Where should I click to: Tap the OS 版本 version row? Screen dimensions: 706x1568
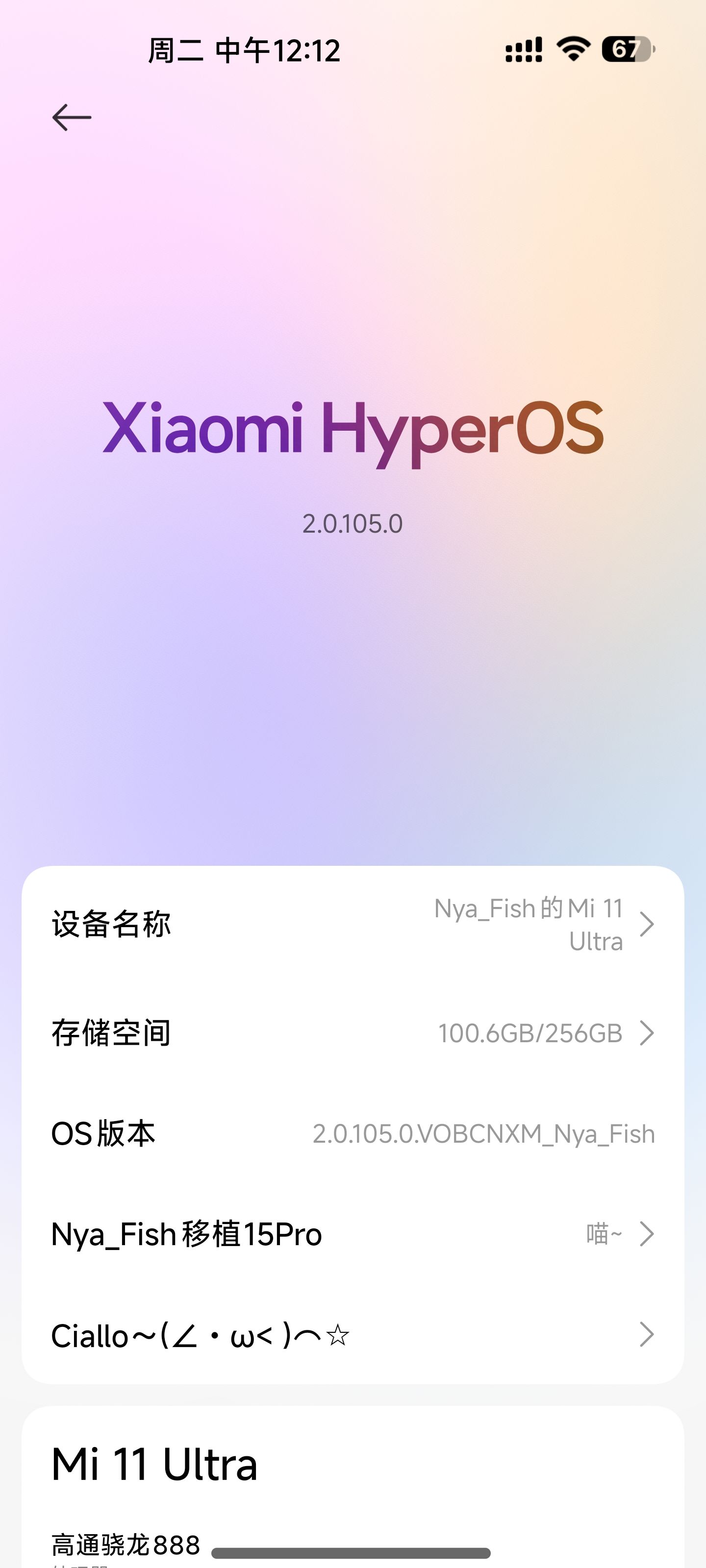[353, 1134]
